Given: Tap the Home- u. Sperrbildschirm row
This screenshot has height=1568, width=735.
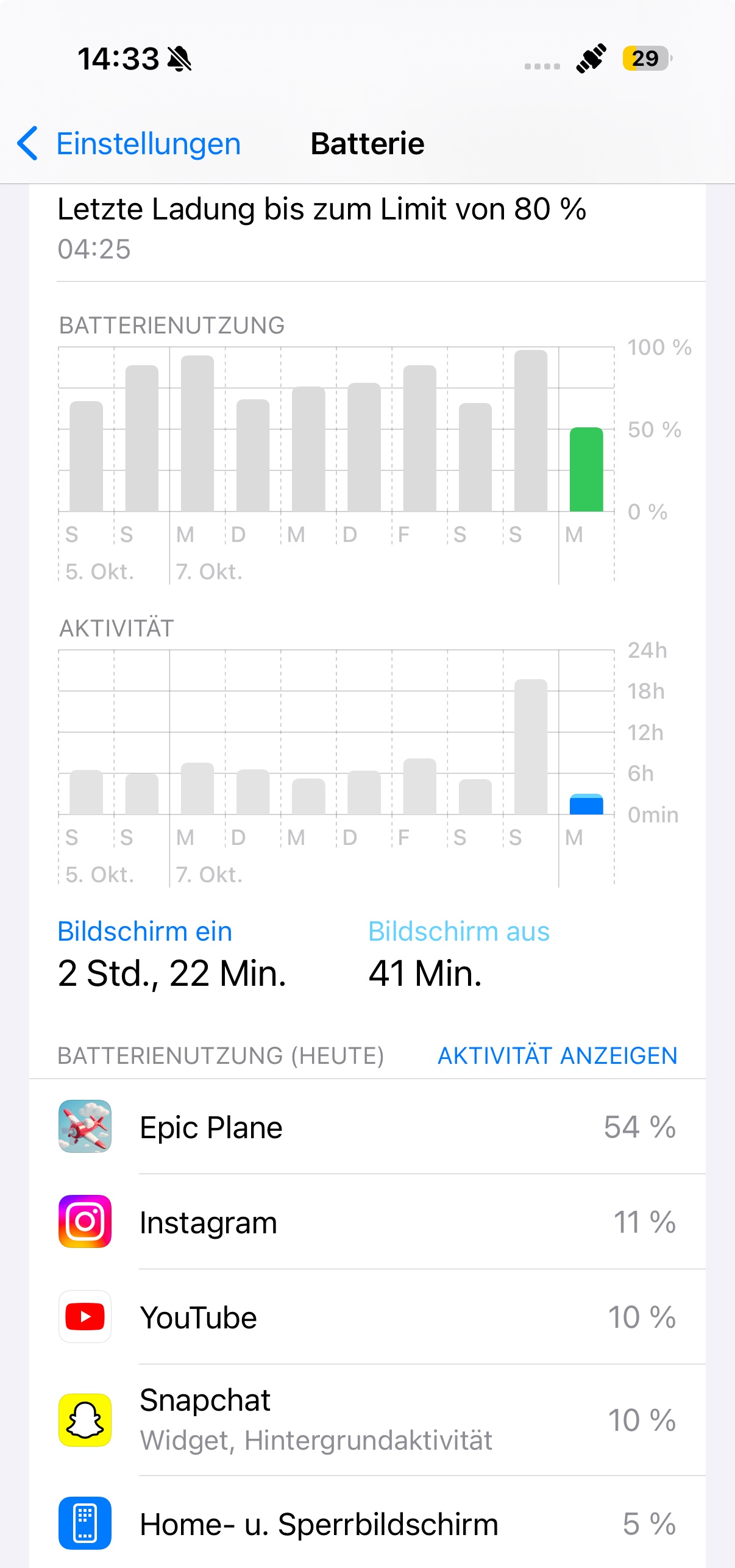Looking at the screenshot, I should (367, 1523).
